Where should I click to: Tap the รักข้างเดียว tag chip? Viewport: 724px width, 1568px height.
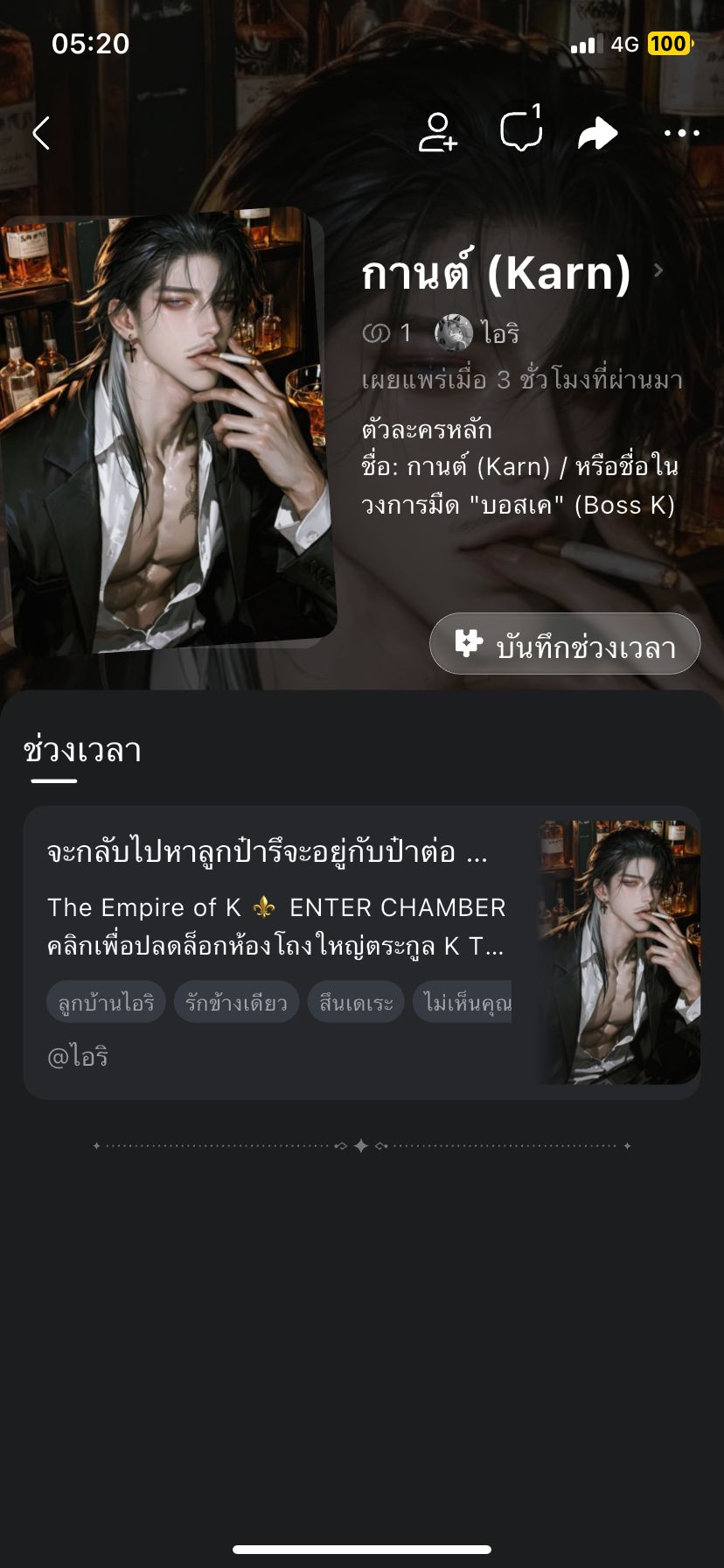[x=236, y=1002]
